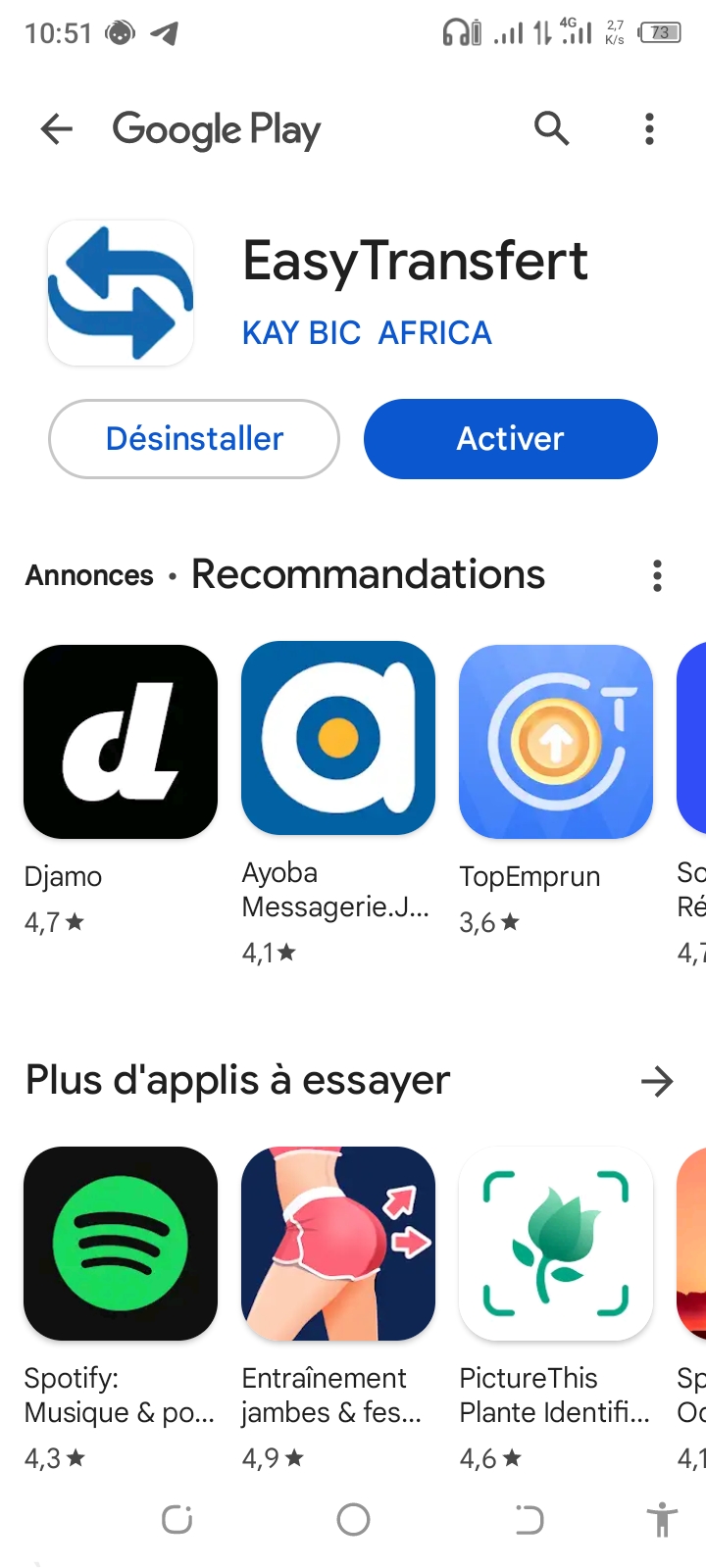Image resolution: width=706 pixels, height=1568 pixels.
Task: Open the overflow menu in the app bar
Action: [649, 128]
